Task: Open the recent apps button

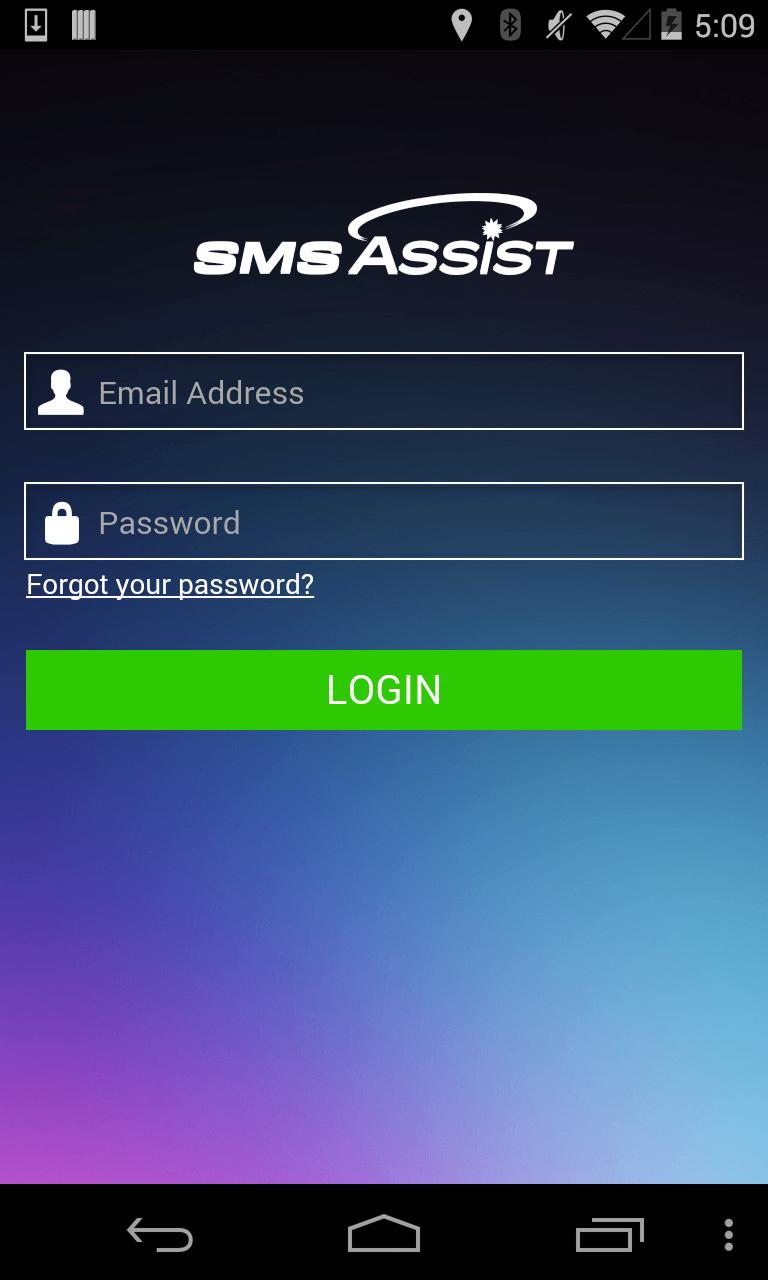Action: click(610, 1235)
